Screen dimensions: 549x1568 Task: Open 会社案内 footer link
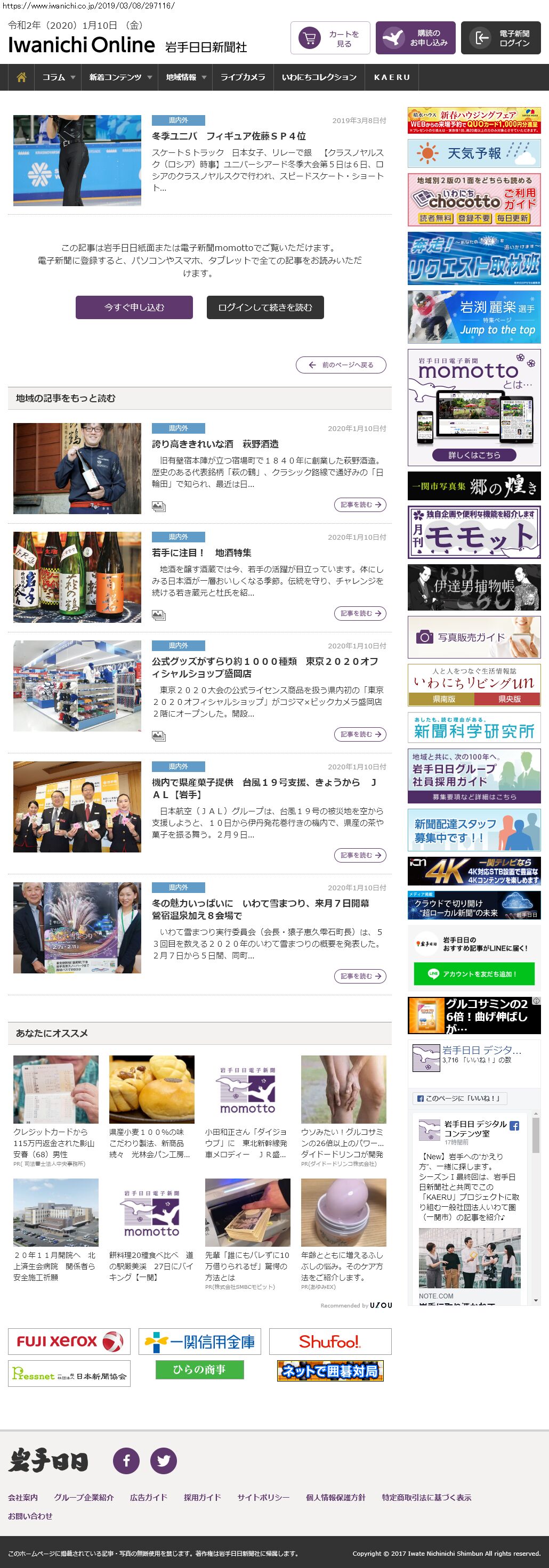point(23,1497)
